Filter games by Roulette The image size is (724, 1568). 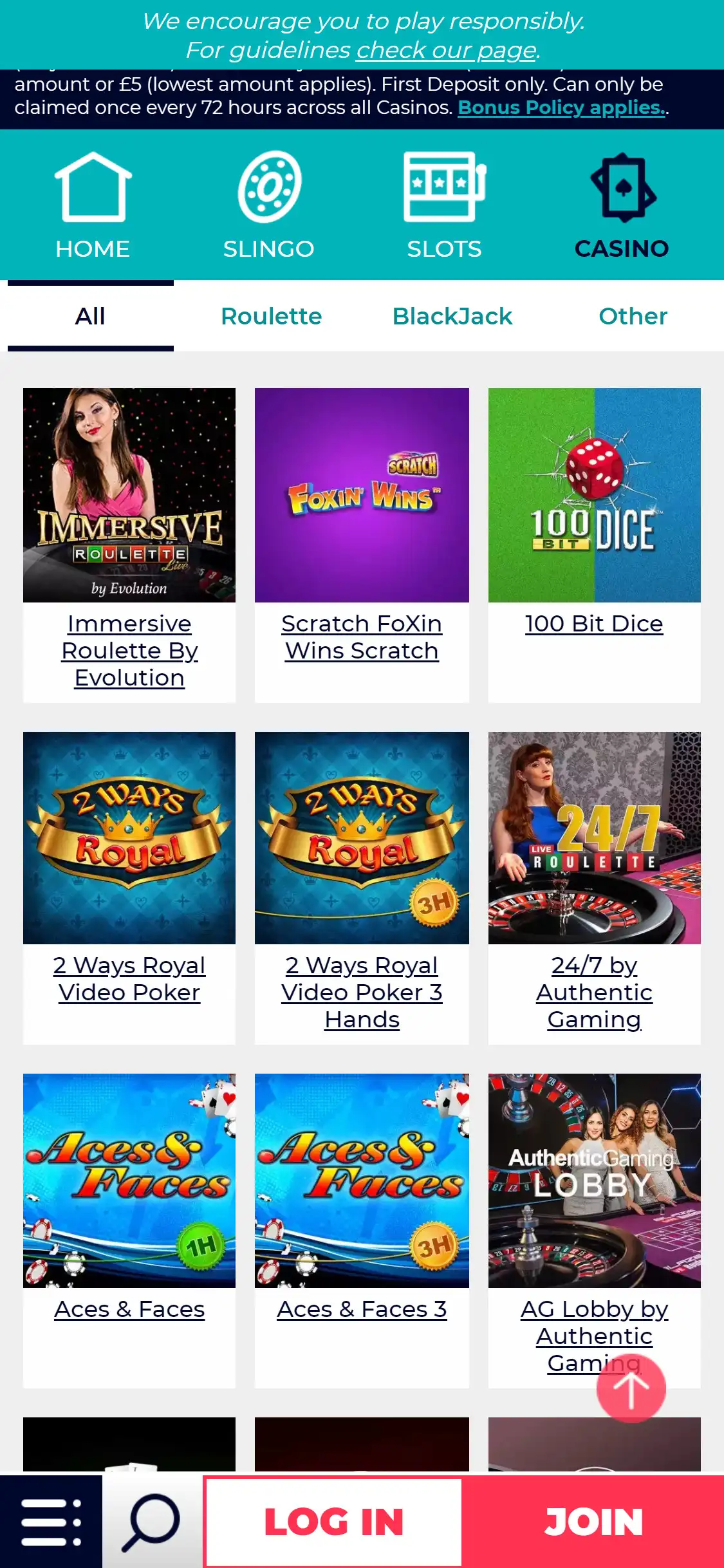tap(271, 316)
